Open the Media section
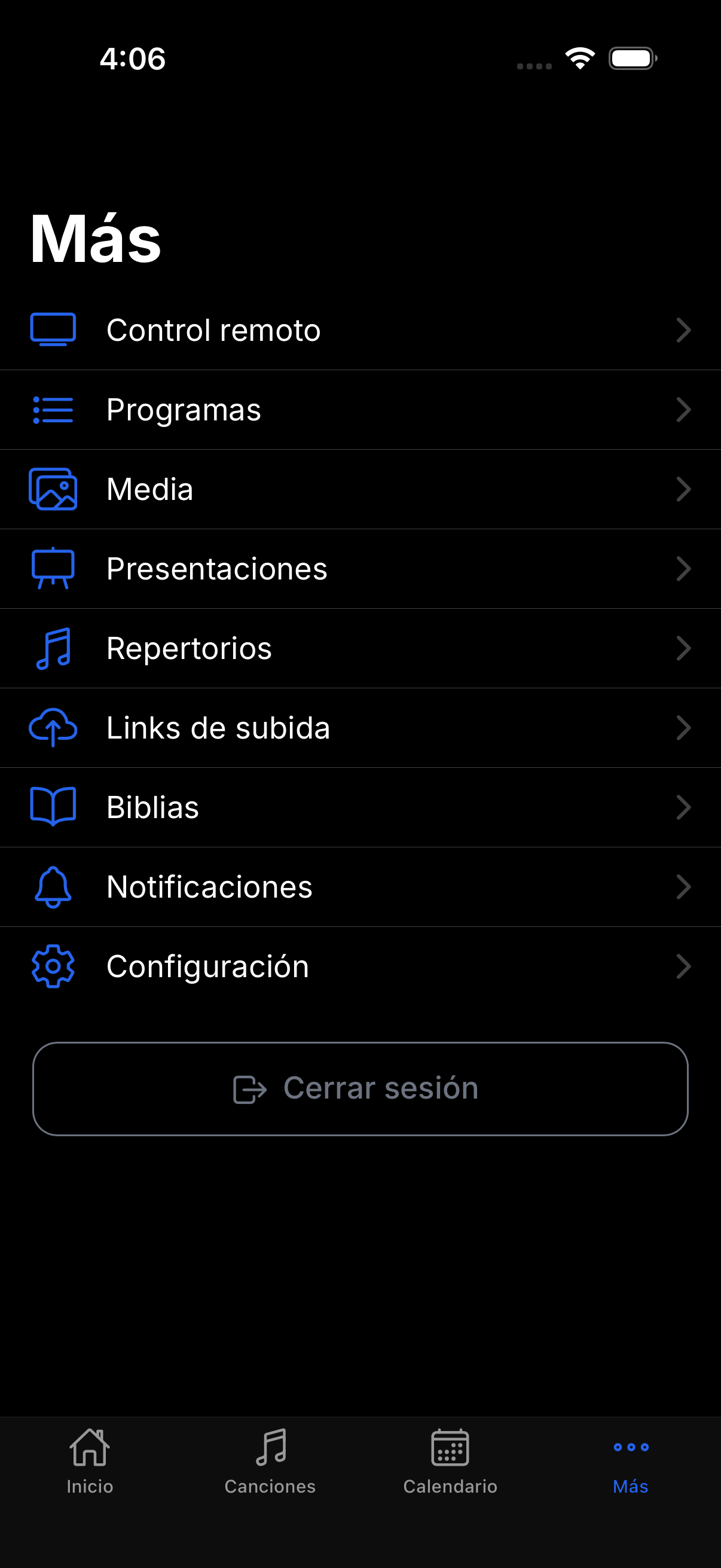 (360, 489)
